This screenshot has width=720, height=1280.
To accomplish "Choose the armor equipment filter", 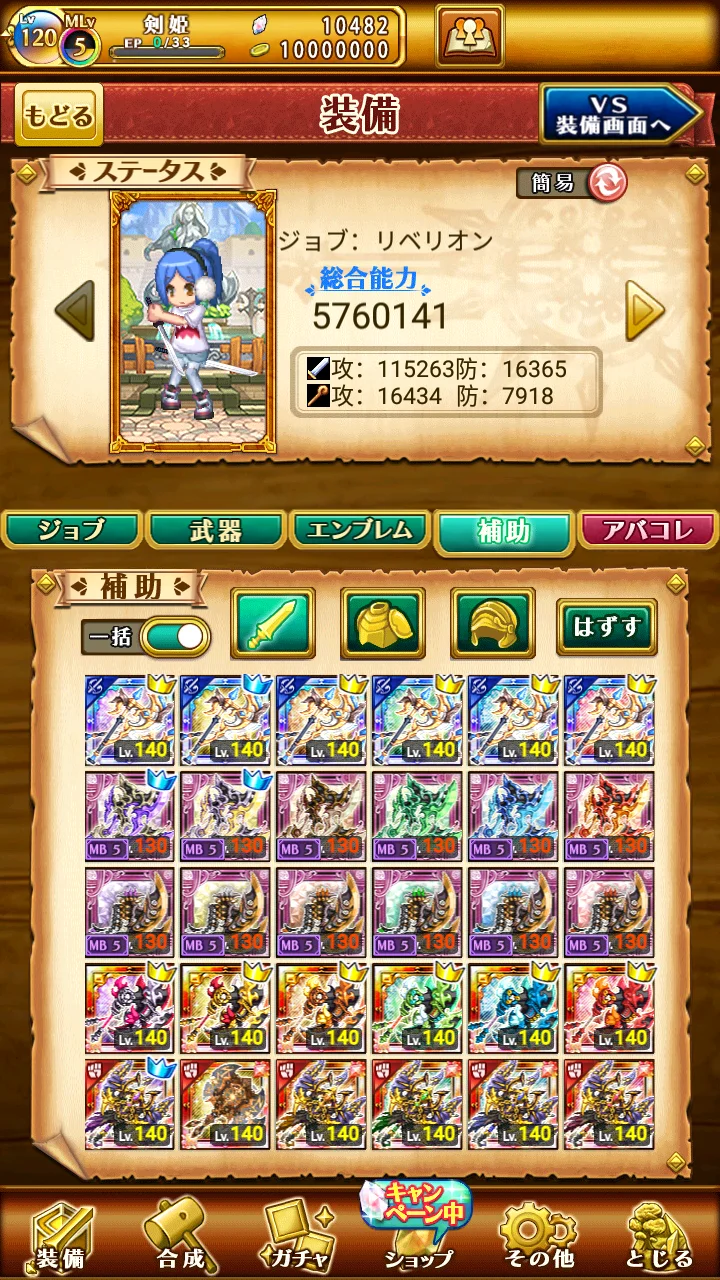I will (383, 624).
